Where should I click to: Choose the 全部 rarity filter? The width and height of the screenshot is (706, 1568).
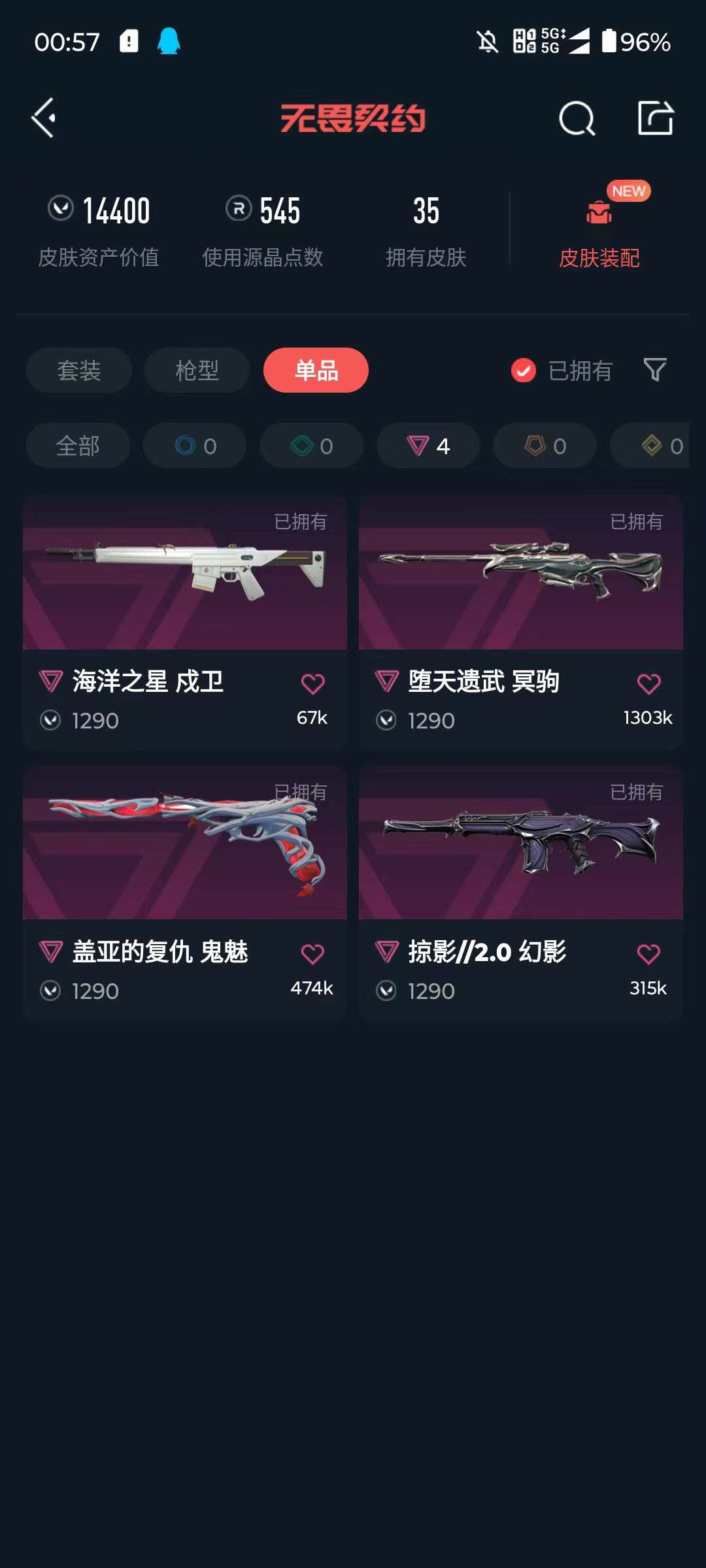point(78,446)
